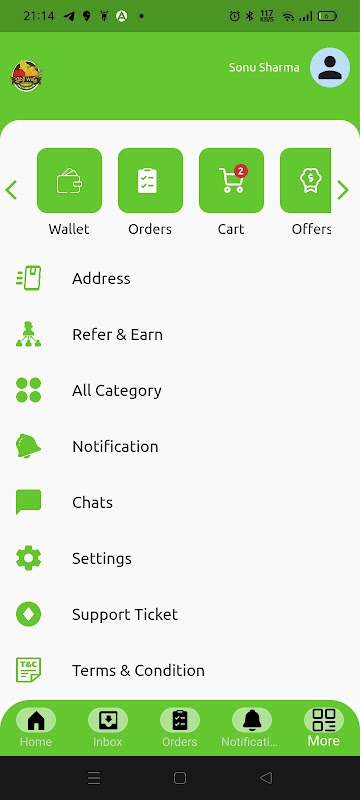This screenshot has width=360, height=800.
Task: Open Chats
Action: tap(180, 503)
